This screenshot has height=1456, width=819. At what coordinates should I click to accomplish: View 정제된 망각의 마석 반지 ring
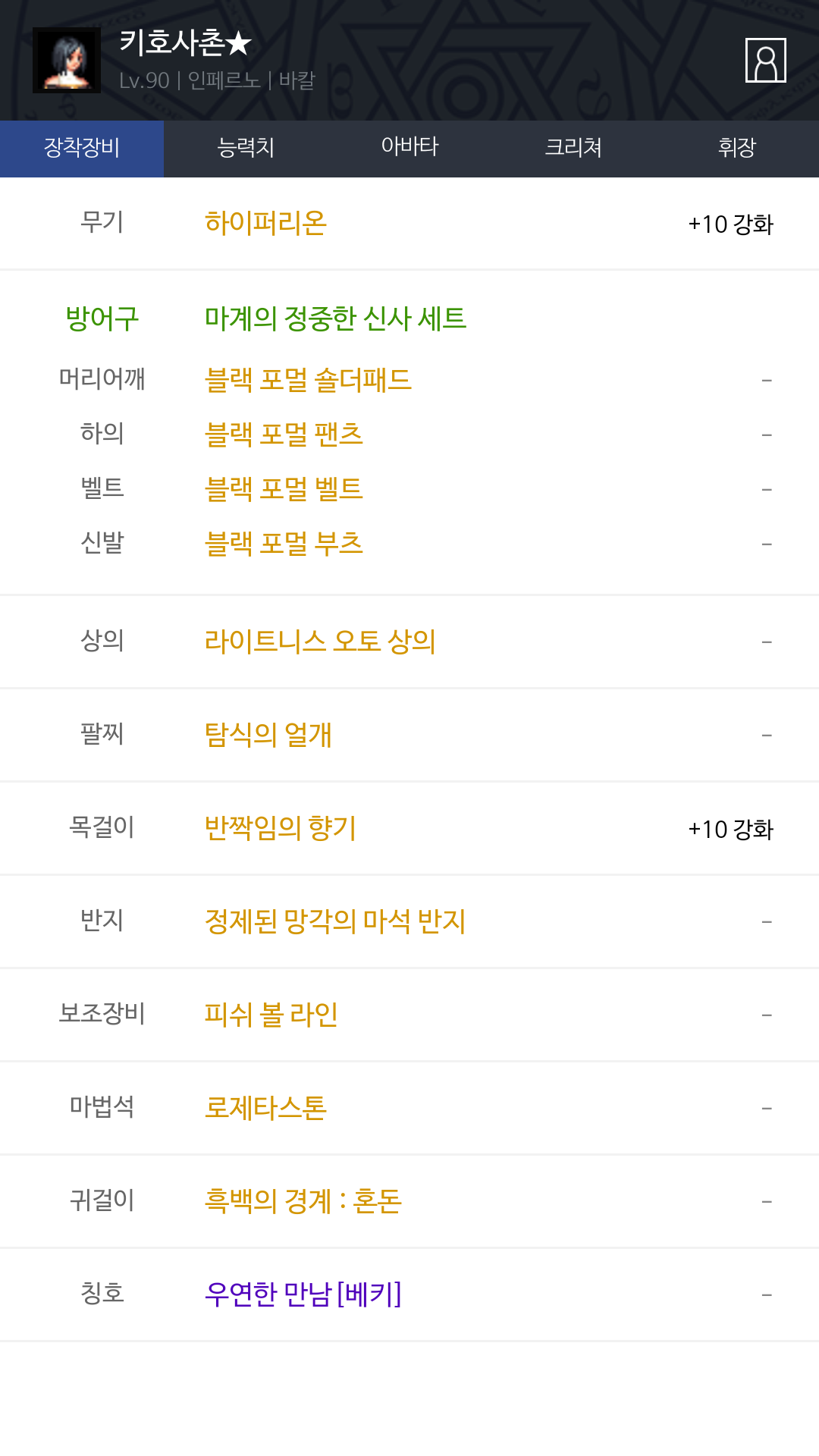(334, 921)
